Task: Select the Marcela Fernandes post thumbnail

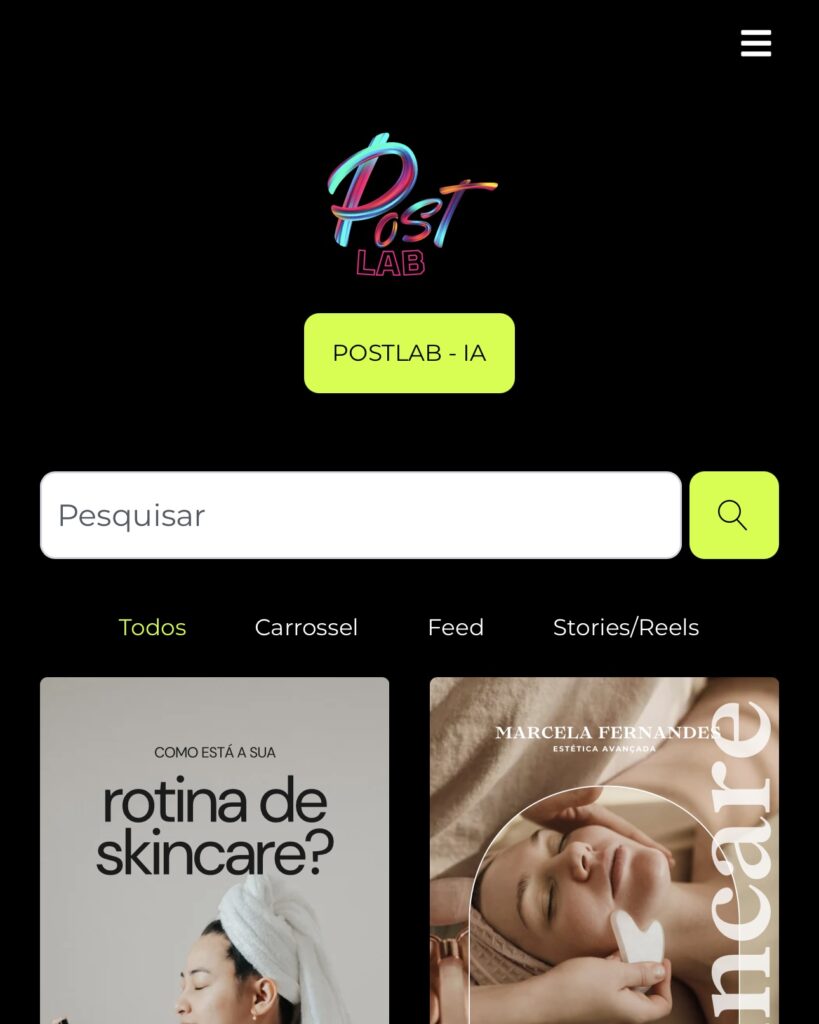Action: (x=602, y=850)
